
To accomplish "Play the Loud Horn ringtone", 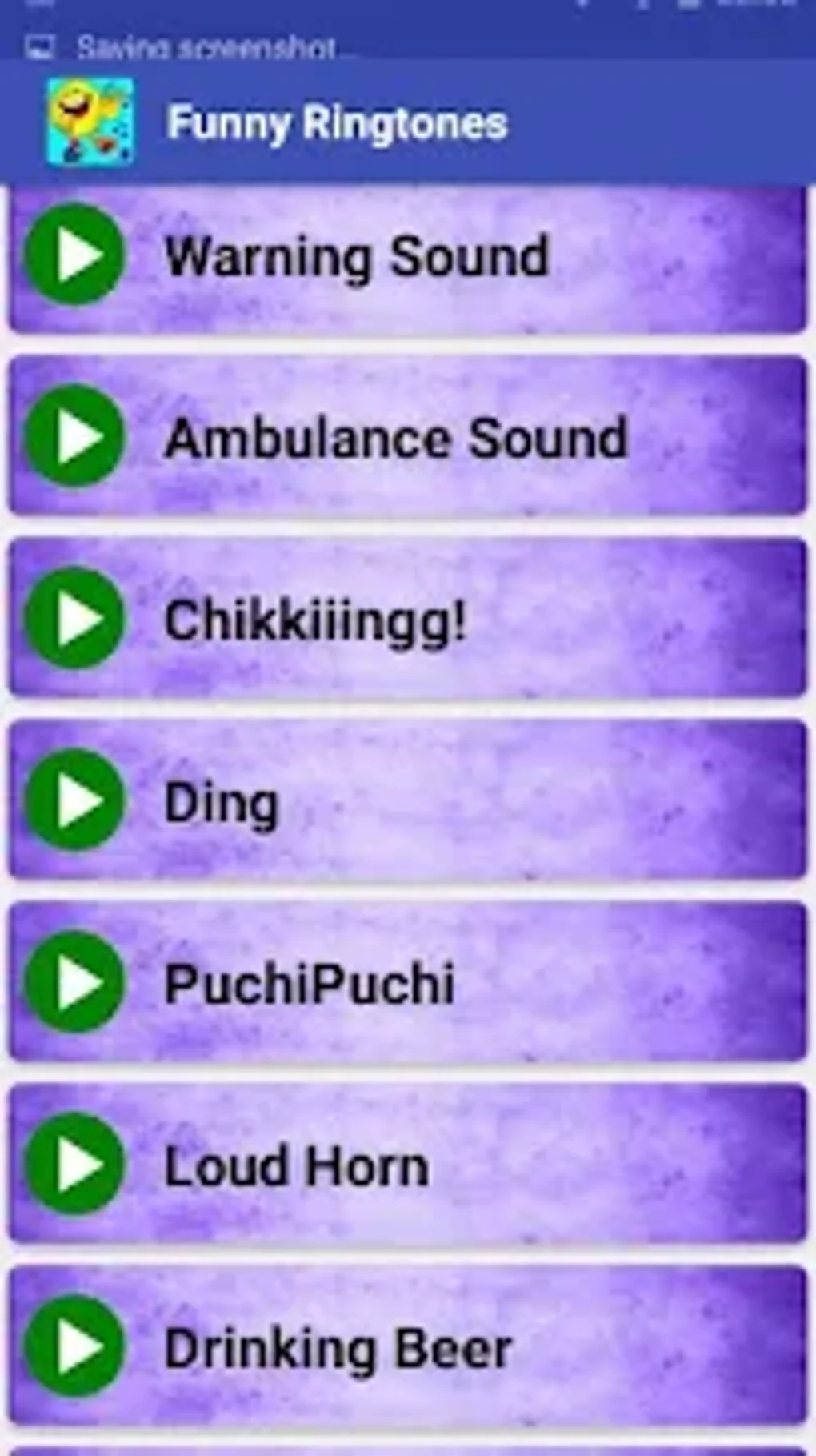I will coord(74,1165).
